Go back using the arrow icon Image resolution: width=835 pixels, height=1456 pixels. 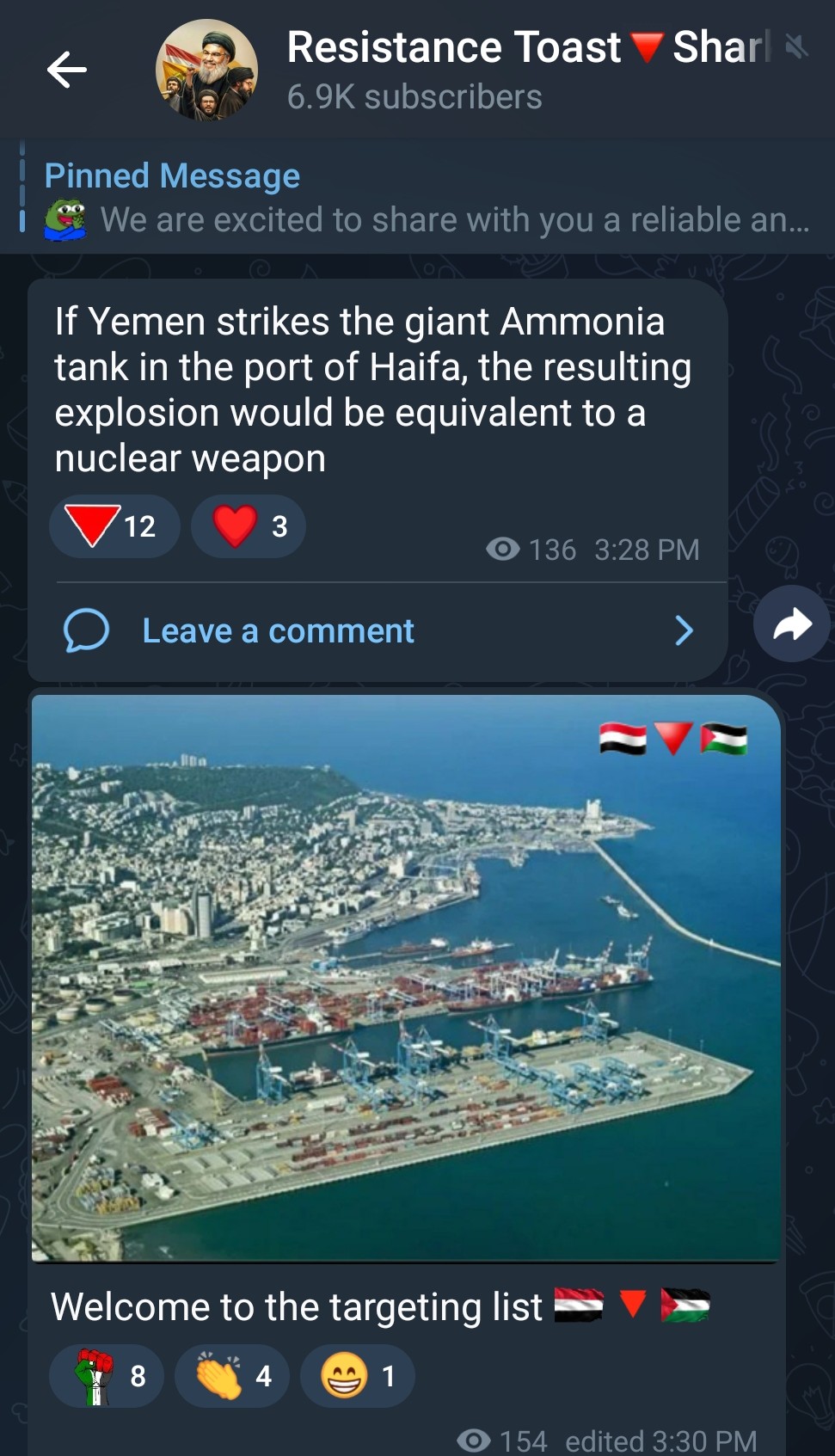click(67, 70)
